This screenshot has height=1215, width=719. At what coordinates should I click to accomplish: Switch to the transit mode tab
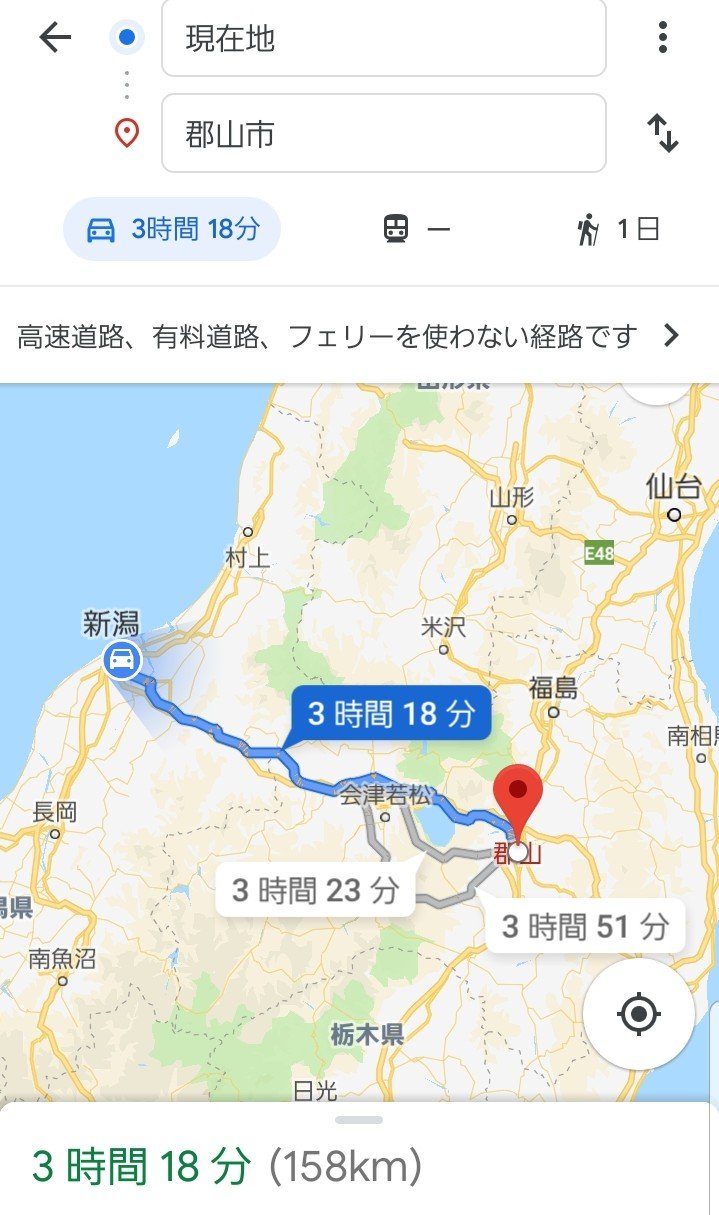(416, 230)
